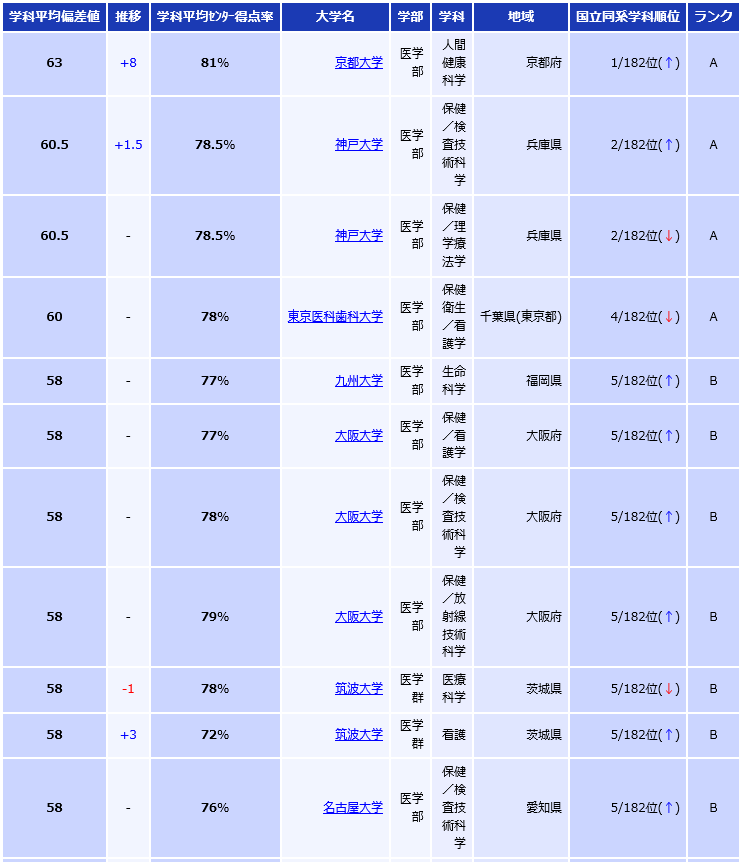
Task: Open the 九州大学 link
Action: coord(358,381)
